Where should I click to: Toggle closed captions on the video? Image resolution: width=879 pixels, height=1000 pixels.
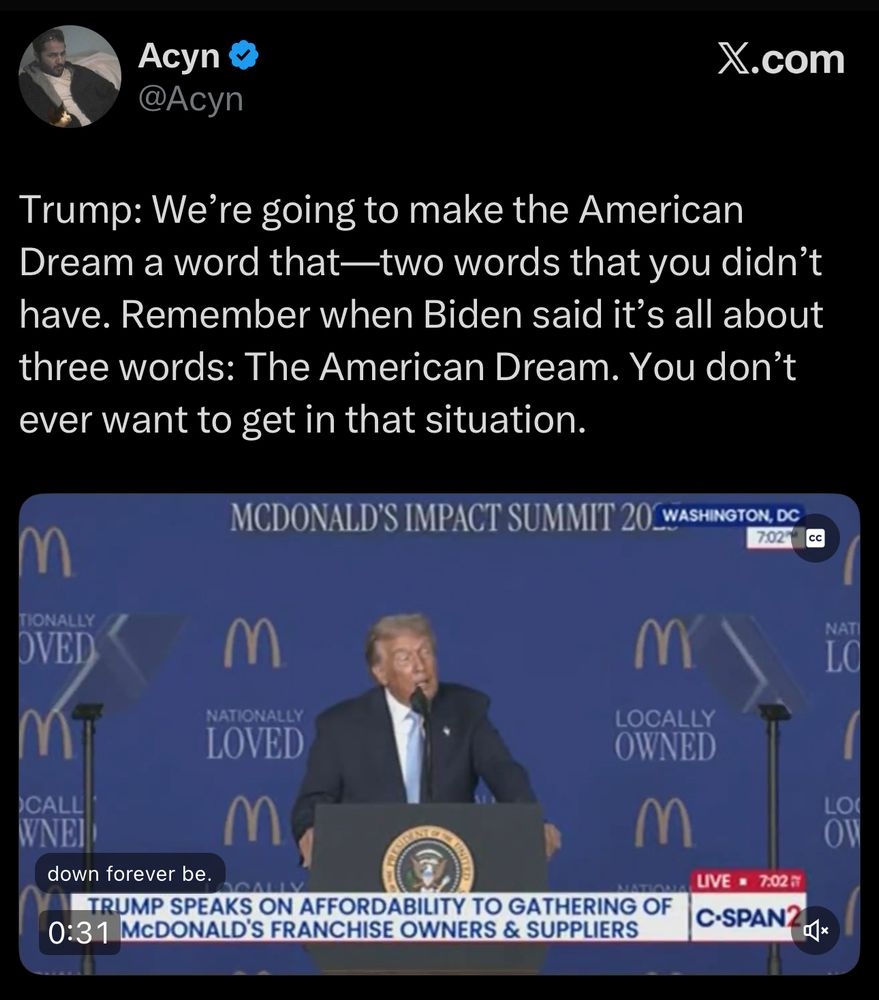pos(815,538)
